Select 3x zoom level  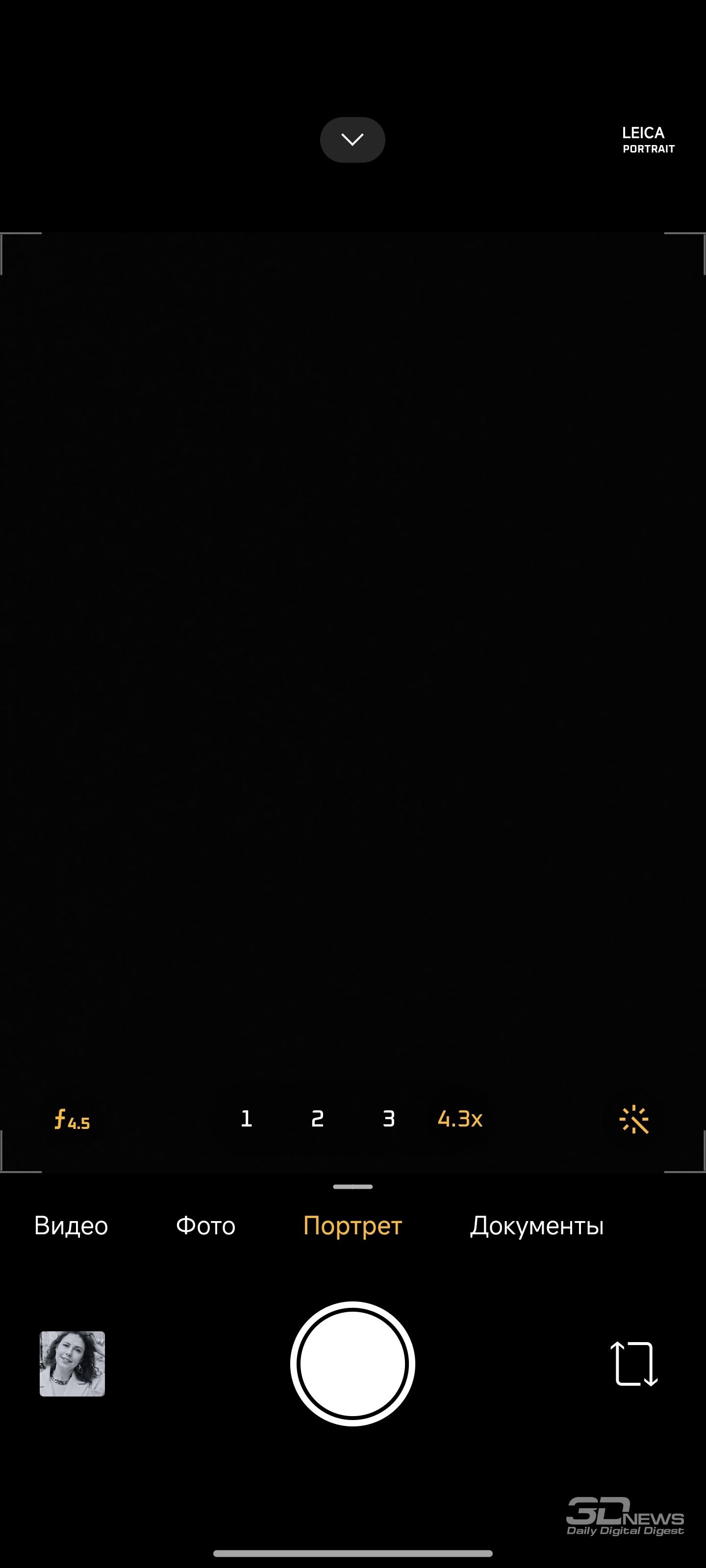pos(389,1118)
